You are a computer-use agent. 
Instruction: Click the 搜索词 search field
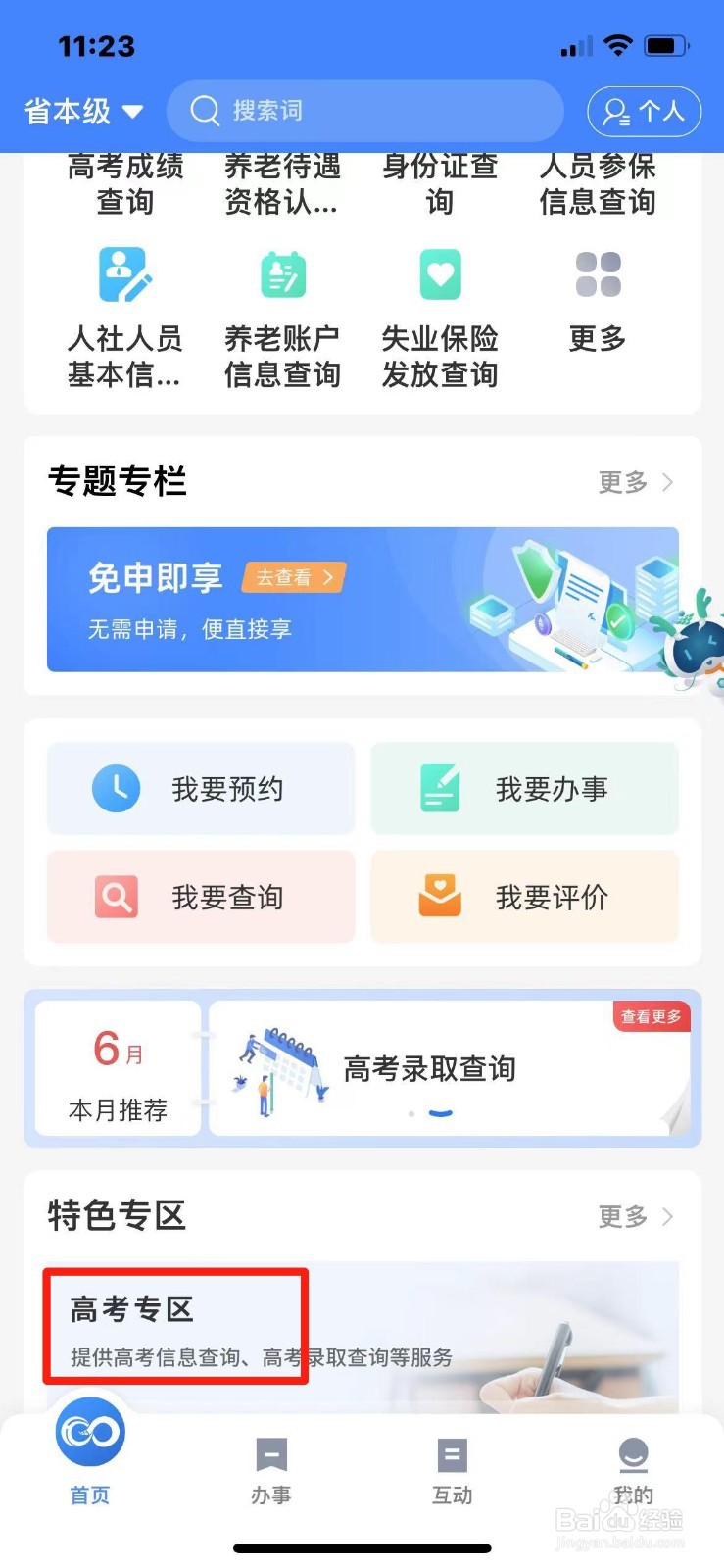pos(362,111)
